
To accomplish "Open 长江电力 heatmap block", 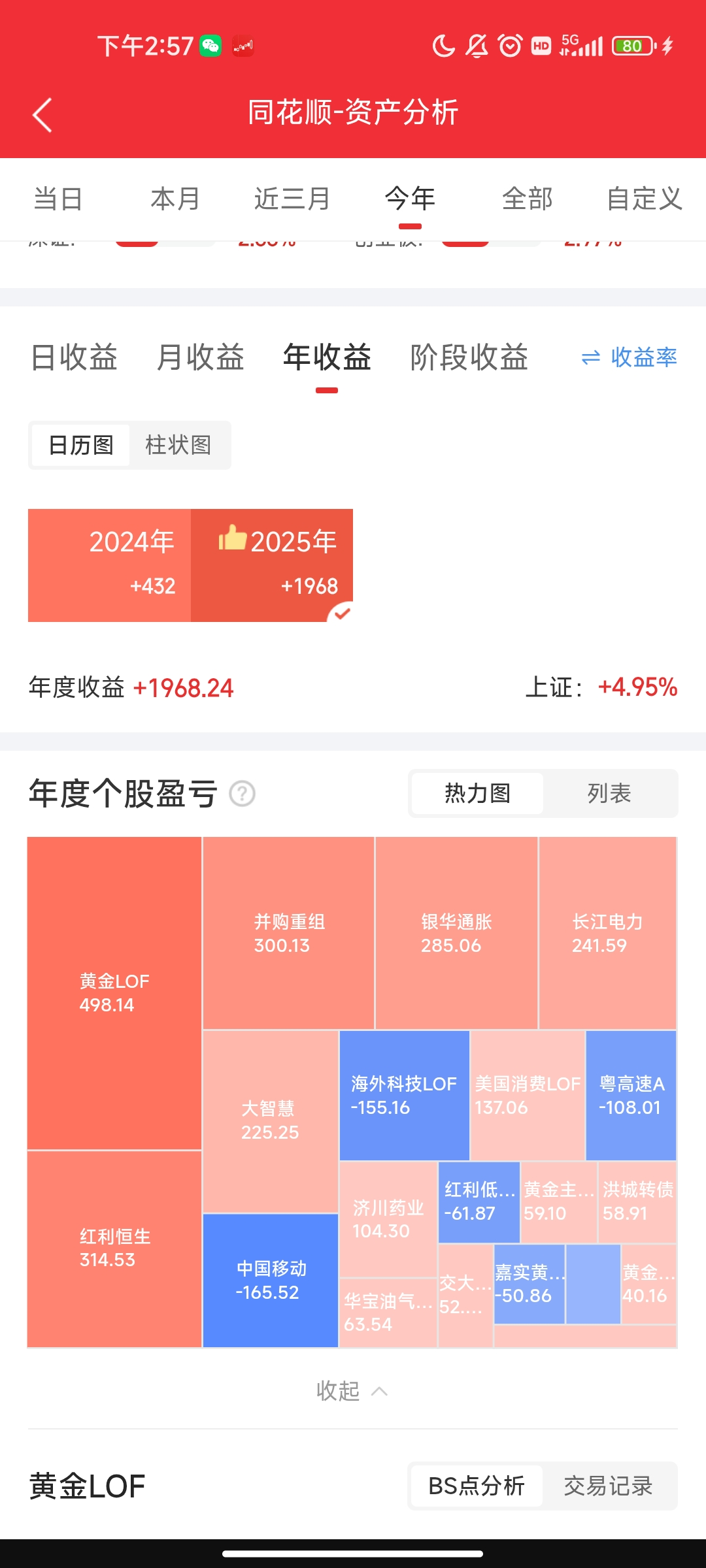I will 607,933.
